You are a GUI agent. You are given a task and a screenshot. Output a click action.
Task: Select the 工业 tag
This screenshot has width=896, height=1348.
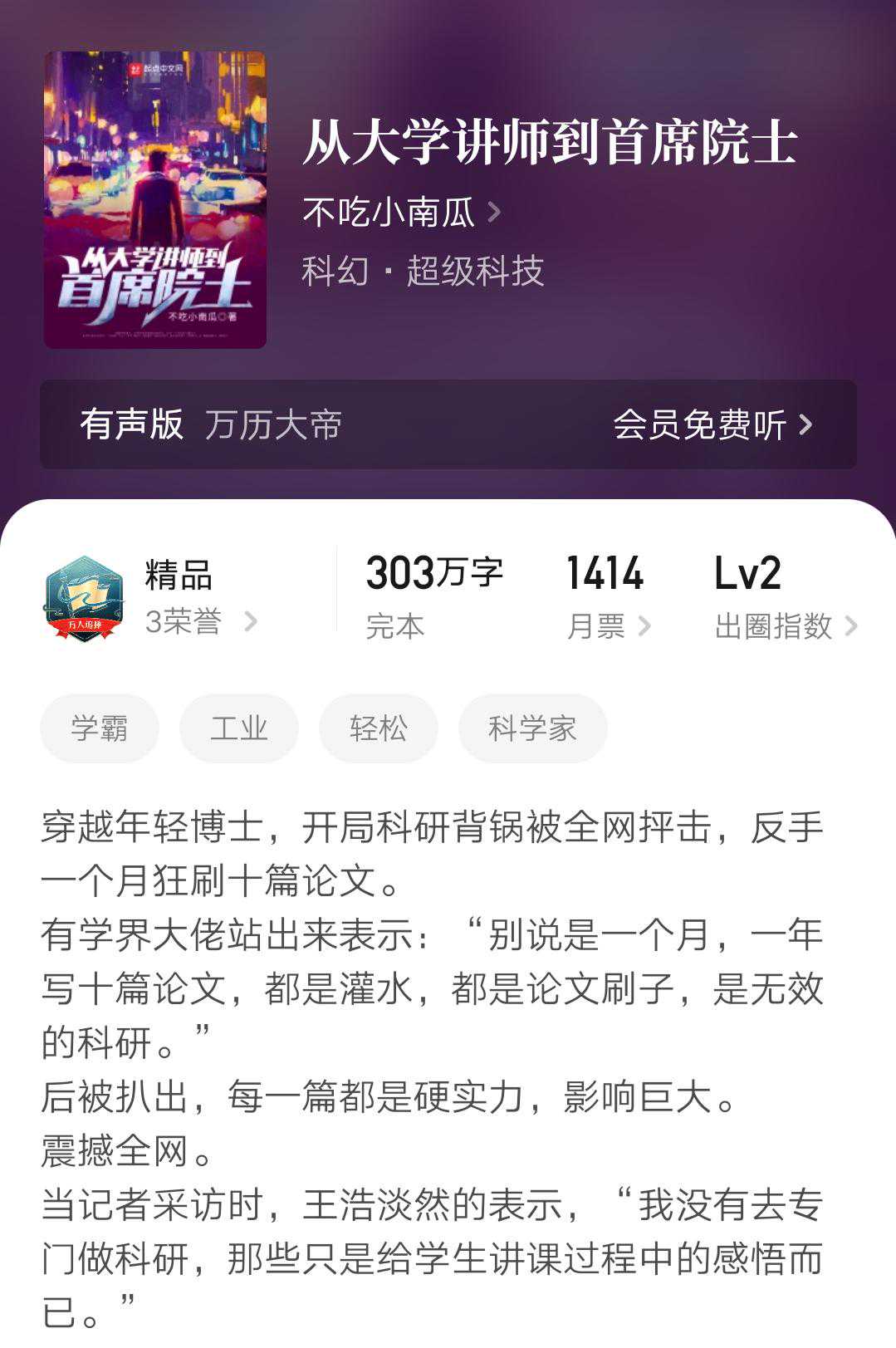(239, 728)
